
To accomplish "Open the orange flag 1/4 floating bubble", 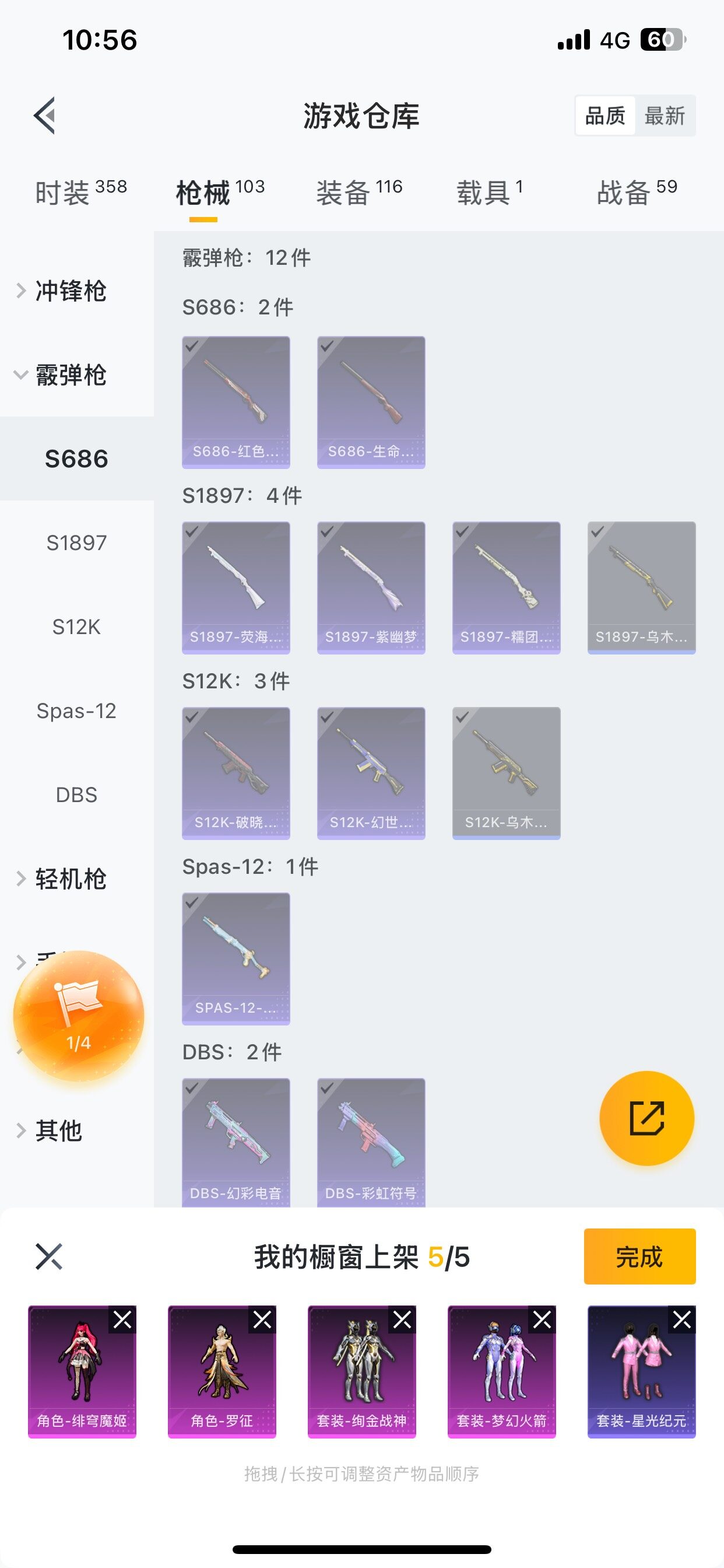I will point(79,1016).
